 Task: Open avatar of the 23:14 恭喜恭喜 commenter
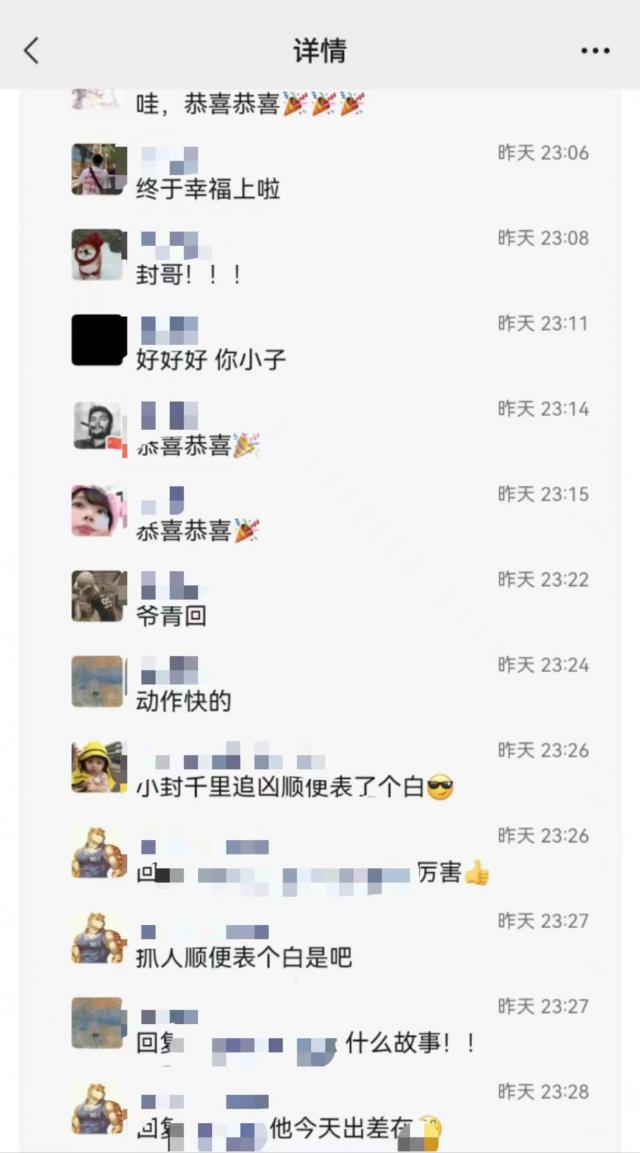coord(99,426)
